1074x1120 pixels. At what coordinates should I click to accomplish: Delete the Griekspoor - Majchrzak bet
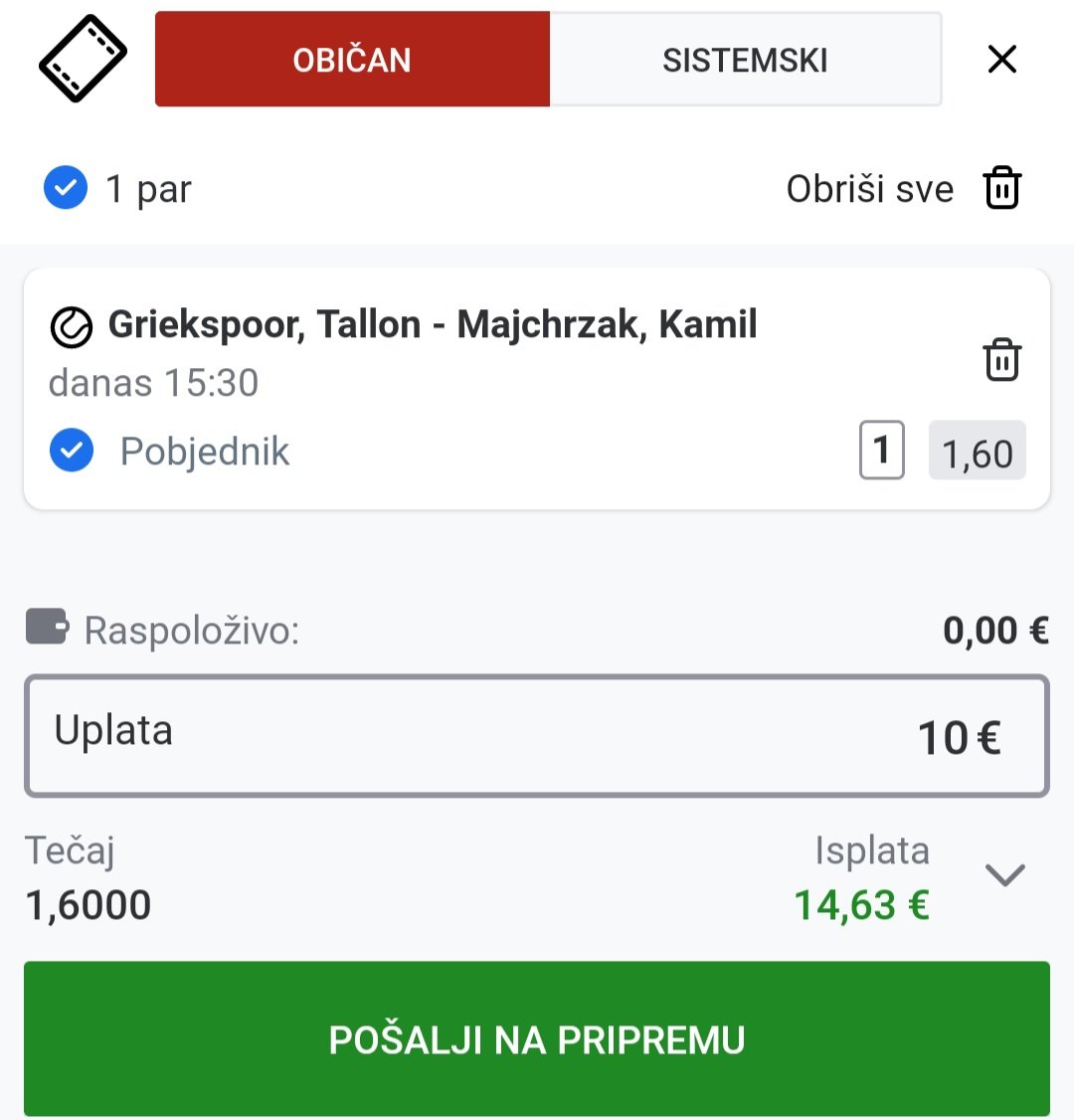pos(1001,360)
